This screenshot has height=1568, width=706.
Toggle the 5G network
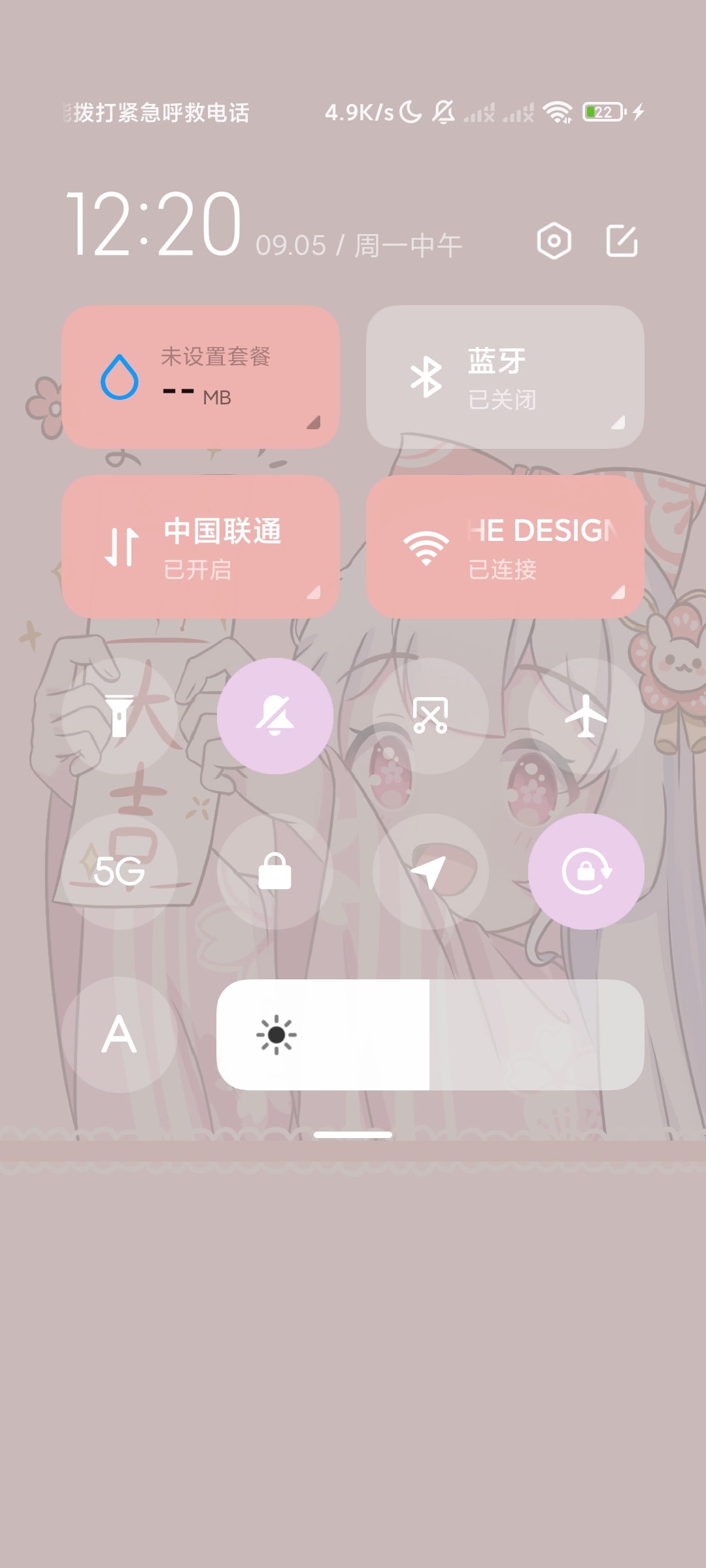(119, 872)
